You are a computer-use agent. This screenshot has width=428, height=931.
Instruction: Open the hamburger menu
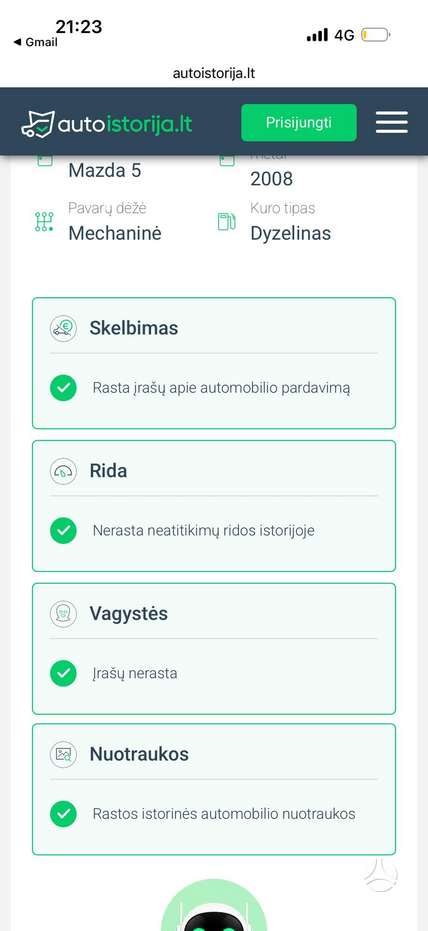pos(392,122)
